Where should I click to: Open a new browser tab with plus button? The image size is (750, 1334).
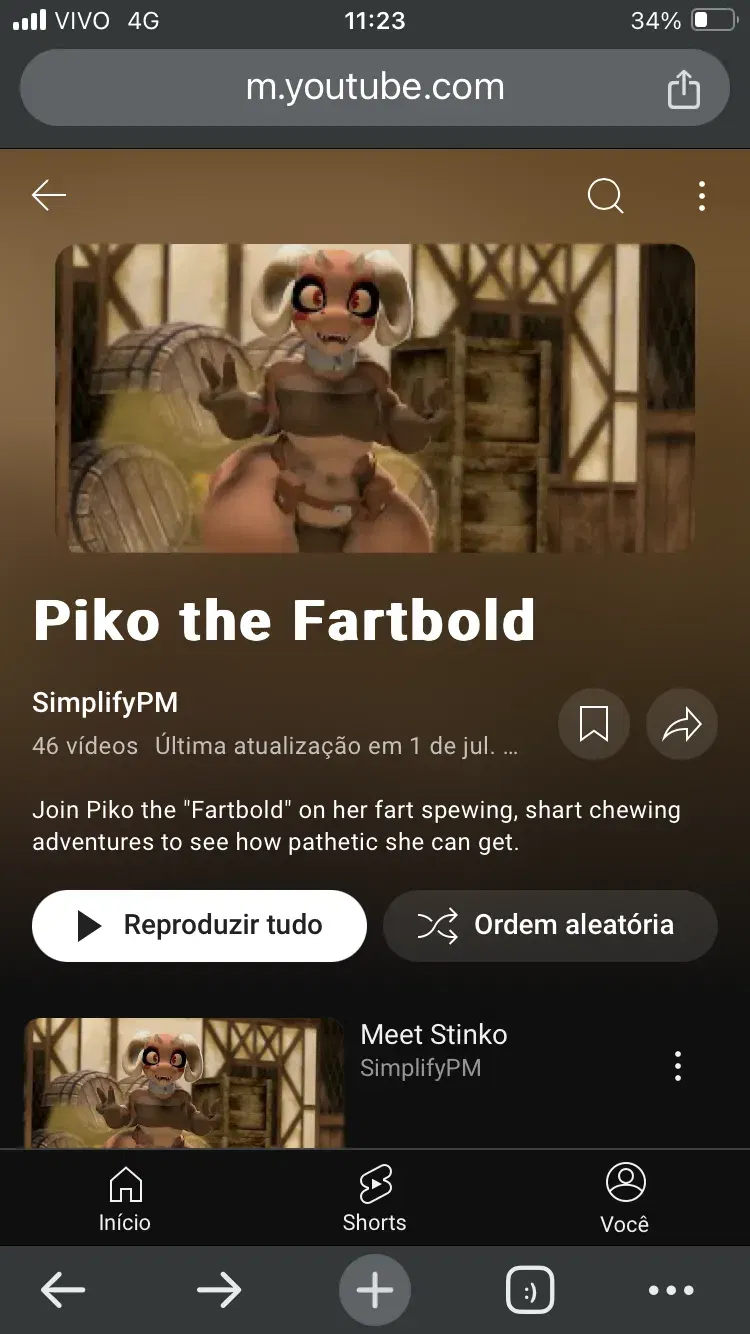pos(375,1291)
